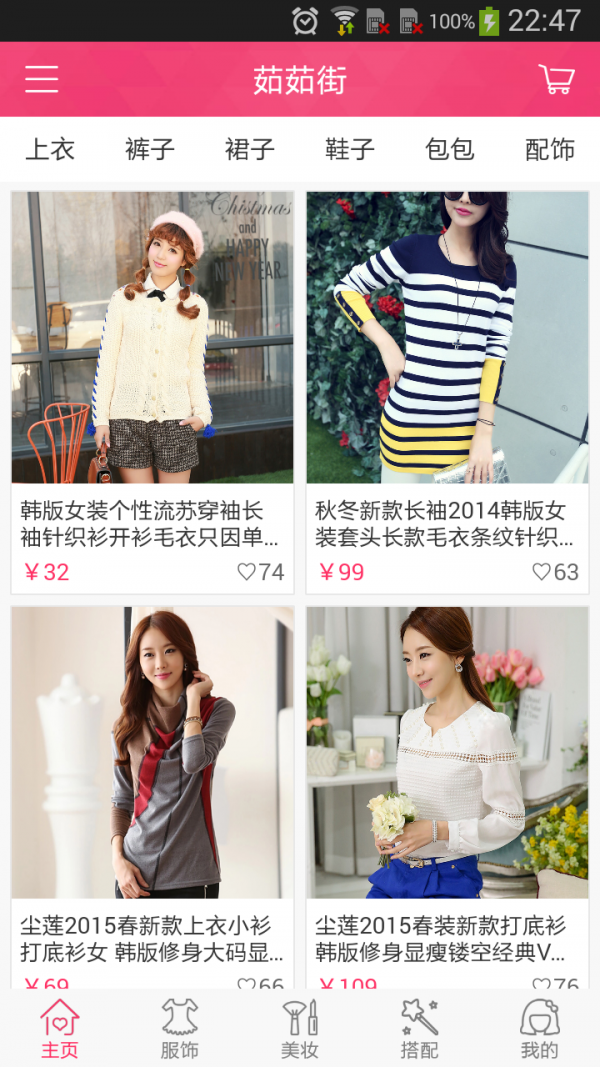Show the 鞋子 category
The image size is (600, 1067).
point(350,150)
